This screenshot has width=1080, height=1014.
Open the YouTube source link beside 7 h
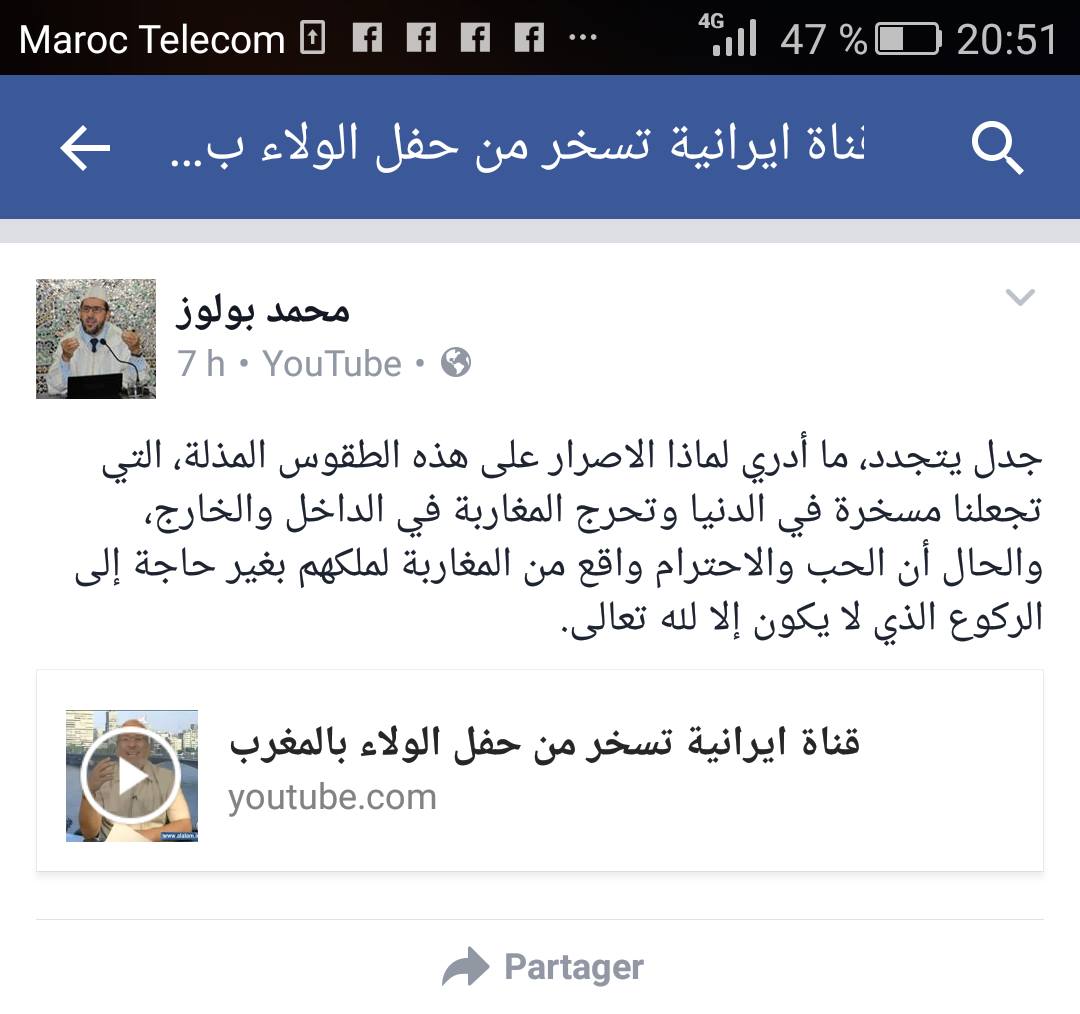(x=332, y=364)
